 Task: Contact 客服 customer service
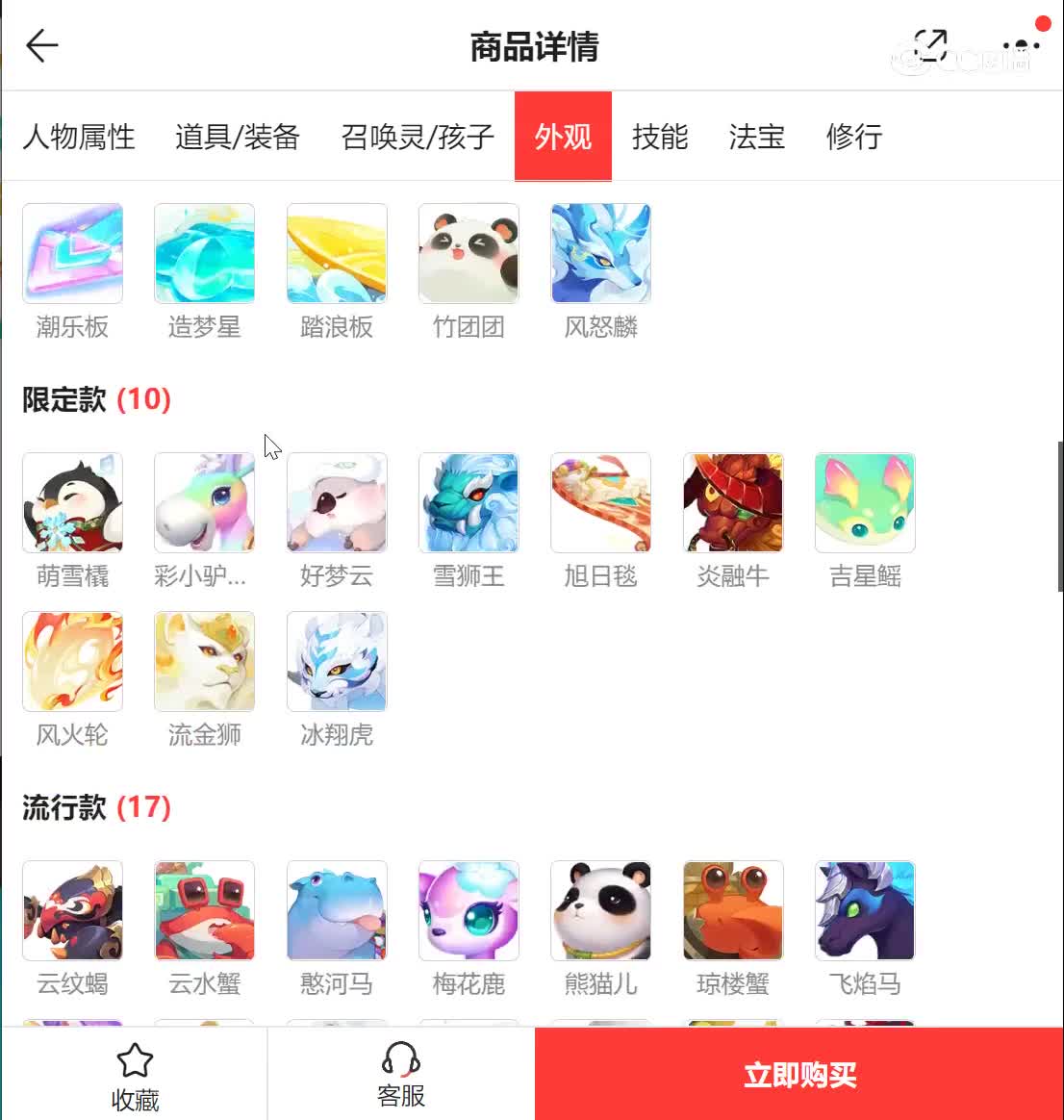click(x=401, y=1074)
